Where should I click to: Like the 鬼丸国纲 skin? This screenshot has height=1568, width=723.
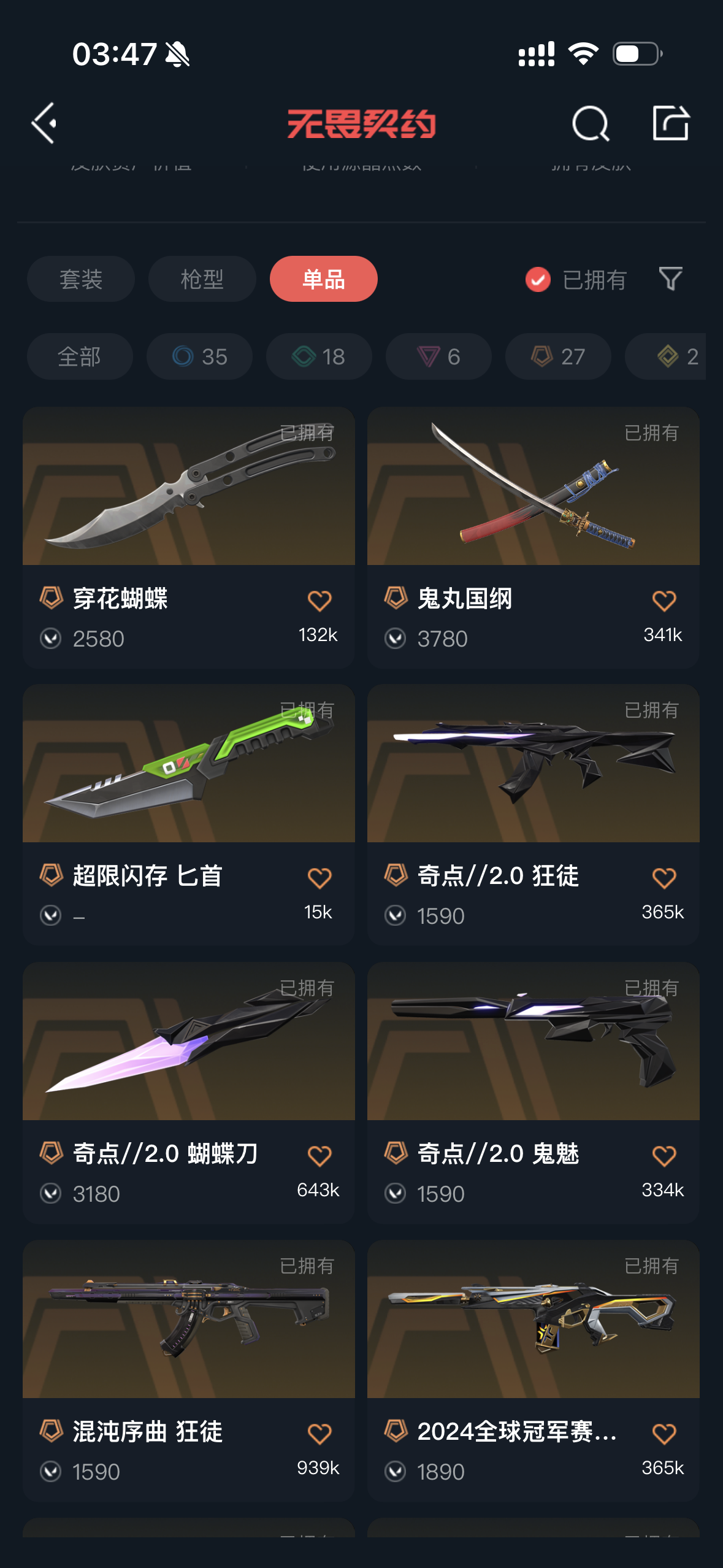[664, 601]
